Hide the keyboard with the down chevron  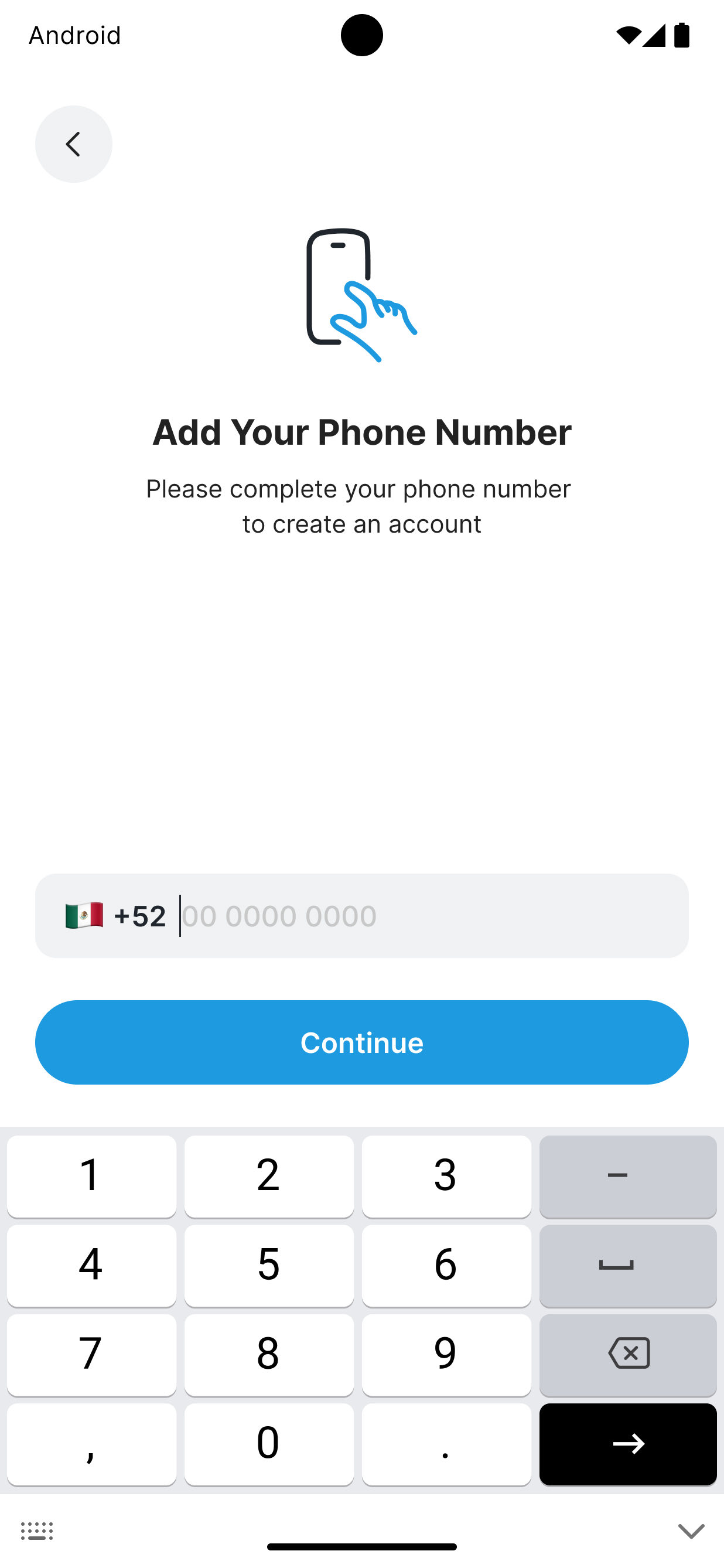pyautogui.click(x=691, y=1530)
